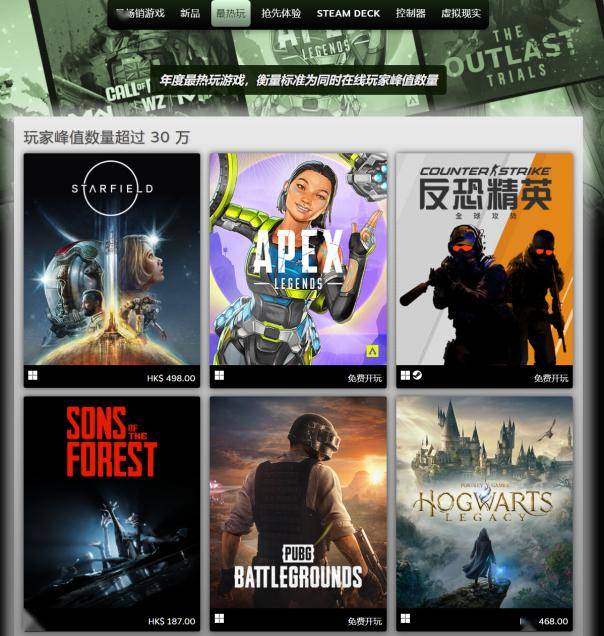The width and height of the screenshot is (604, 636).
Task: Open the PUBG Battlegrounds game card
Action: pyautogui.click(x=298, y=505)
